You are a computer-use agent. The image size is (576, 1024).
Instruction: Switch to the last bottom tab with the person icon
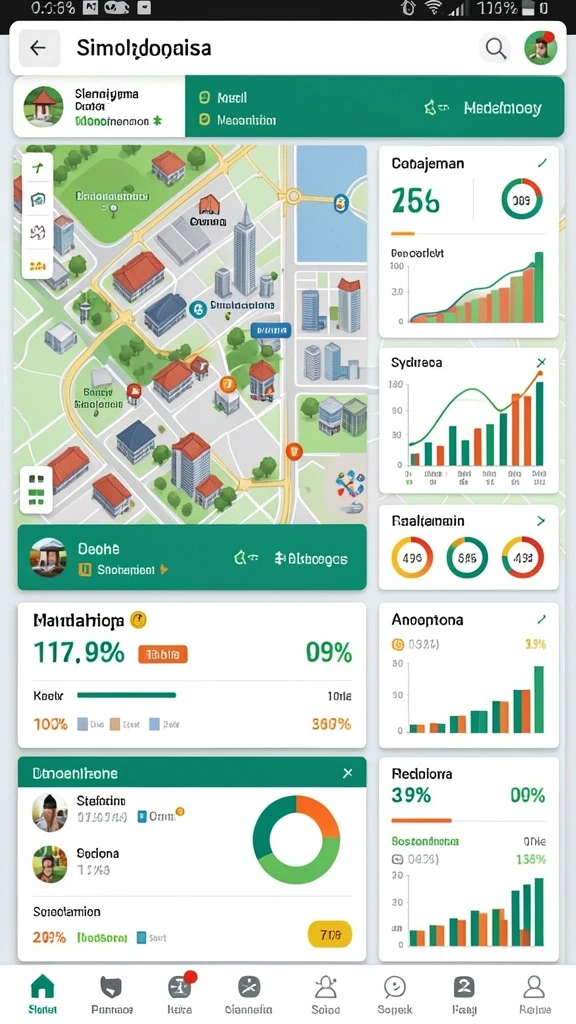coord(534,994)
